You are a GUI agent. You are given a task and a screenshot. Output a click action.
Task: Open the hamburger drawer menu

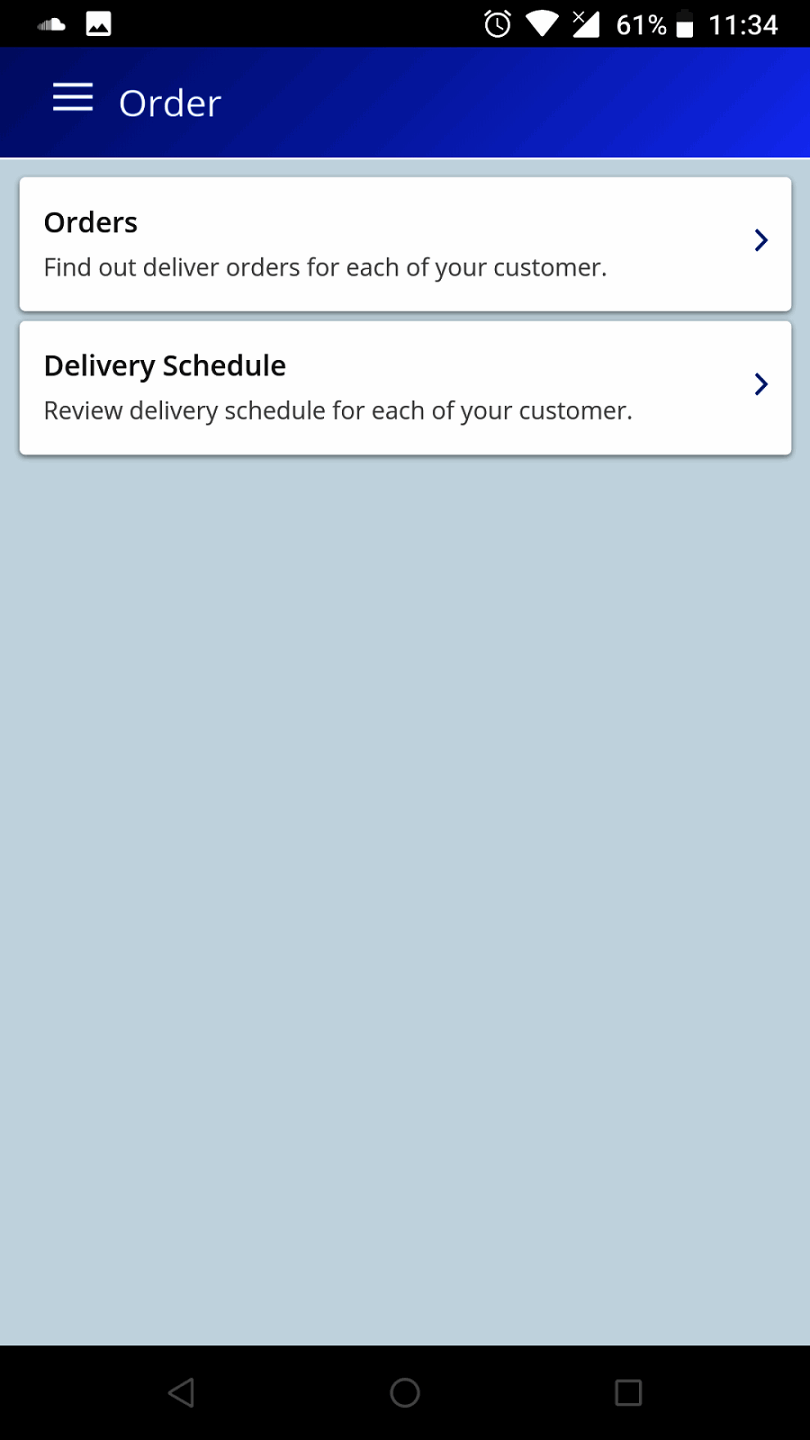[72, 99]
